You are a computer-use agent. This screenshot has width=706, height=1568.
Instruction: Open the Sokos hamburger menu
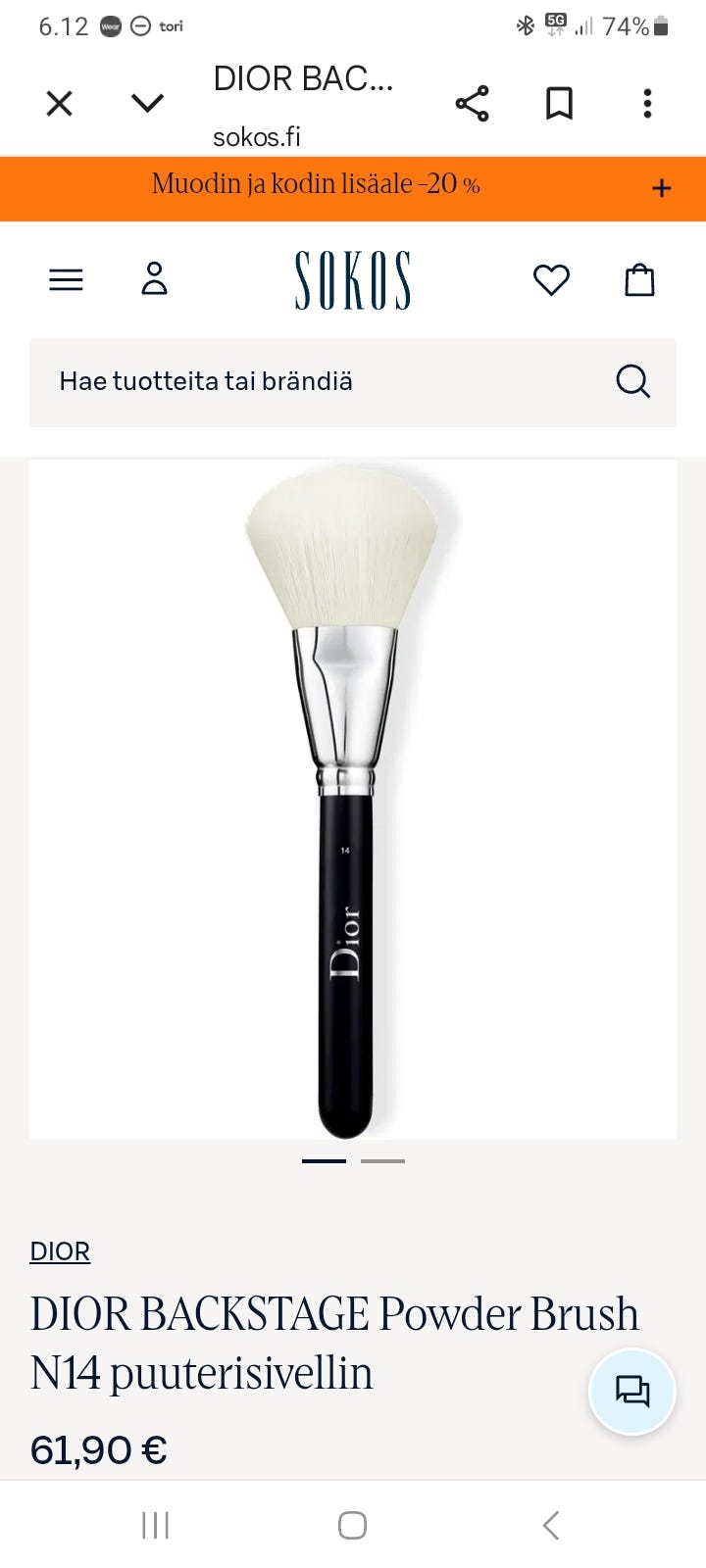tap(66, 280)
